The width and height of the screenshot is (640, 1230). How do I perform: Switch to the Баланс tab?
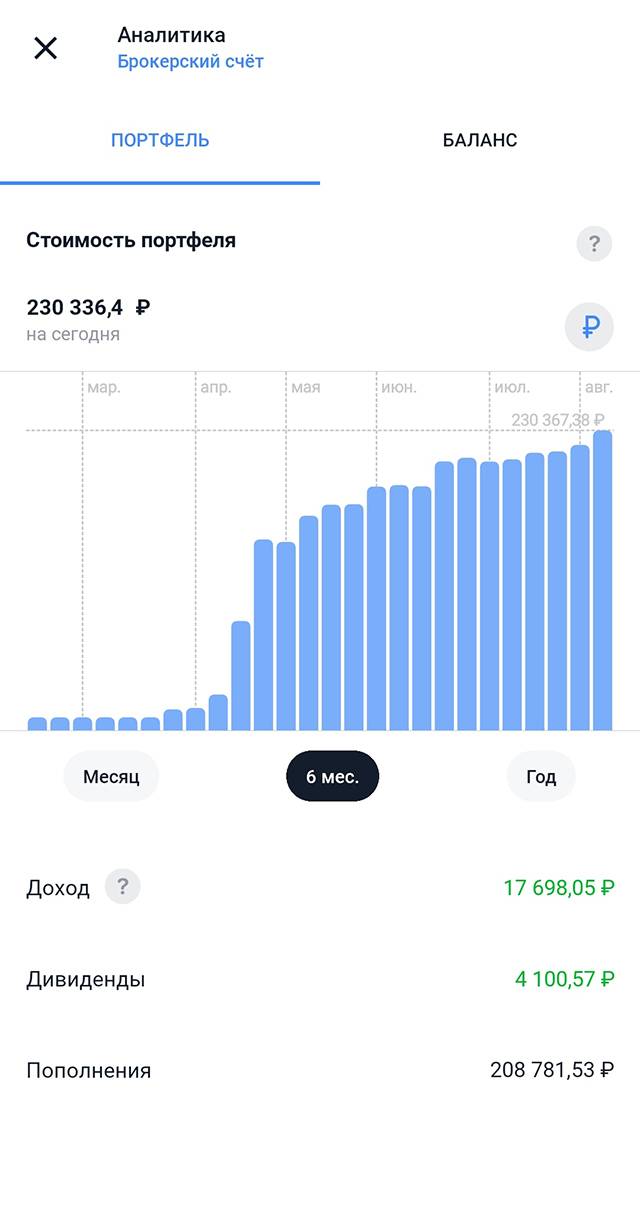pos(480,141)
